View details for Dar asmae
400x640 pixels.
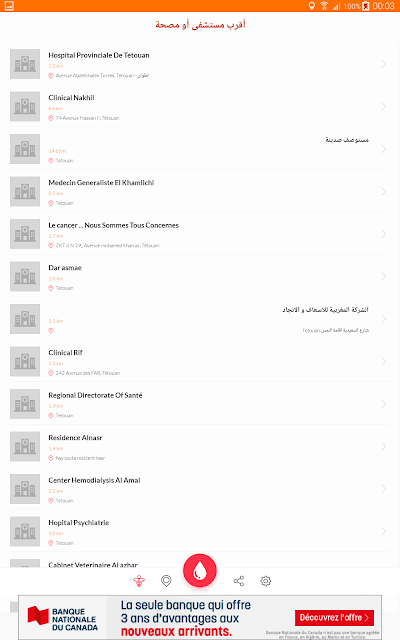[199, 276]
